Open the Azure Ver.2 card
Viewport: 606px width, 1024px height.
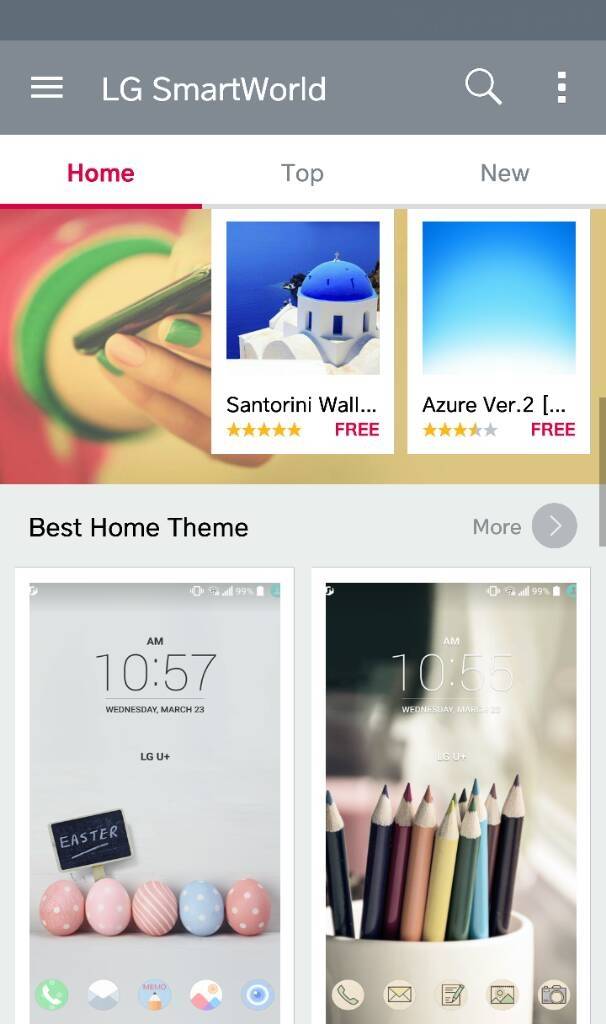(x=499, y=331)
